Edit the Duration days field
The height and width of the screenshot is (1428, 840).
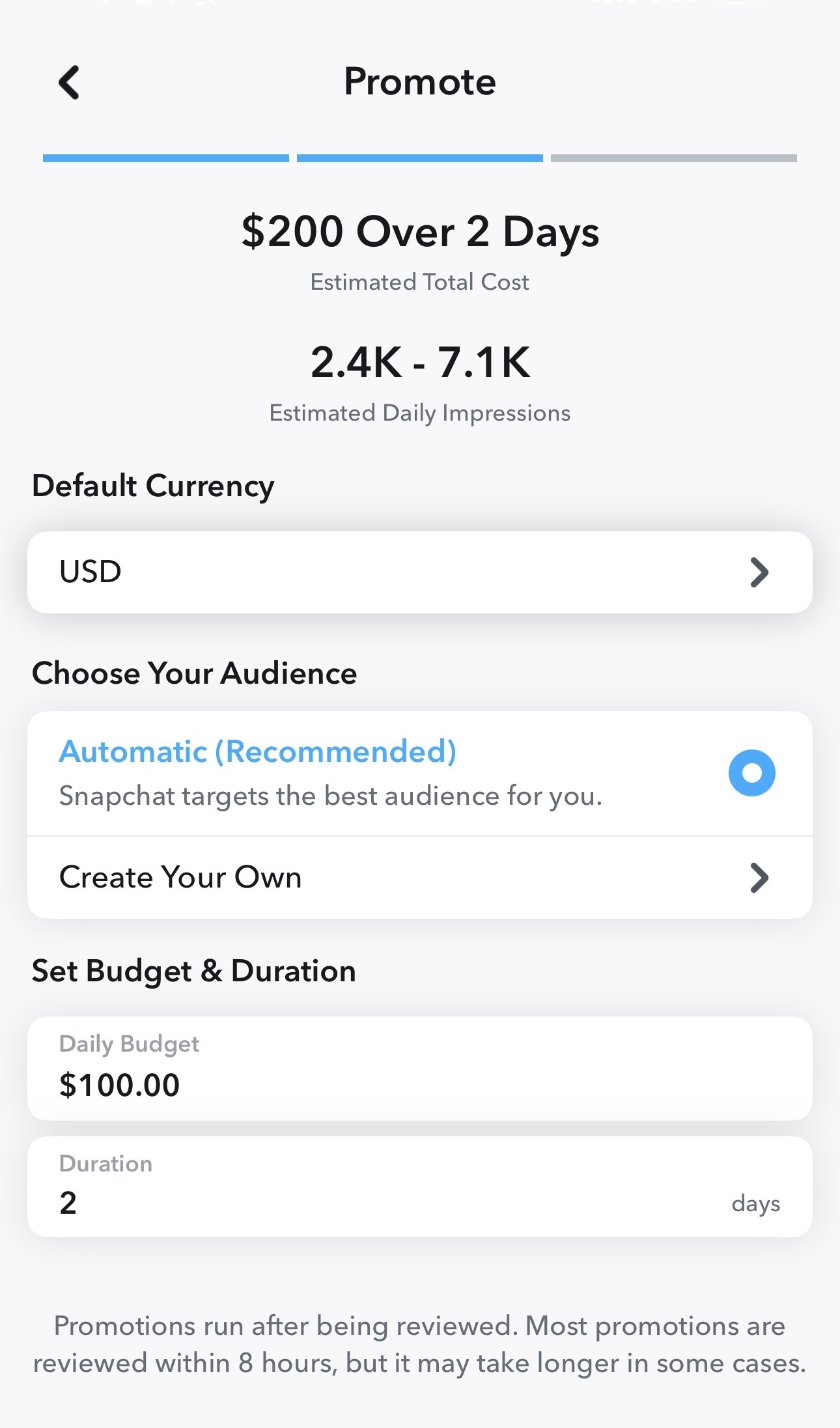[x=420, y=1186]
